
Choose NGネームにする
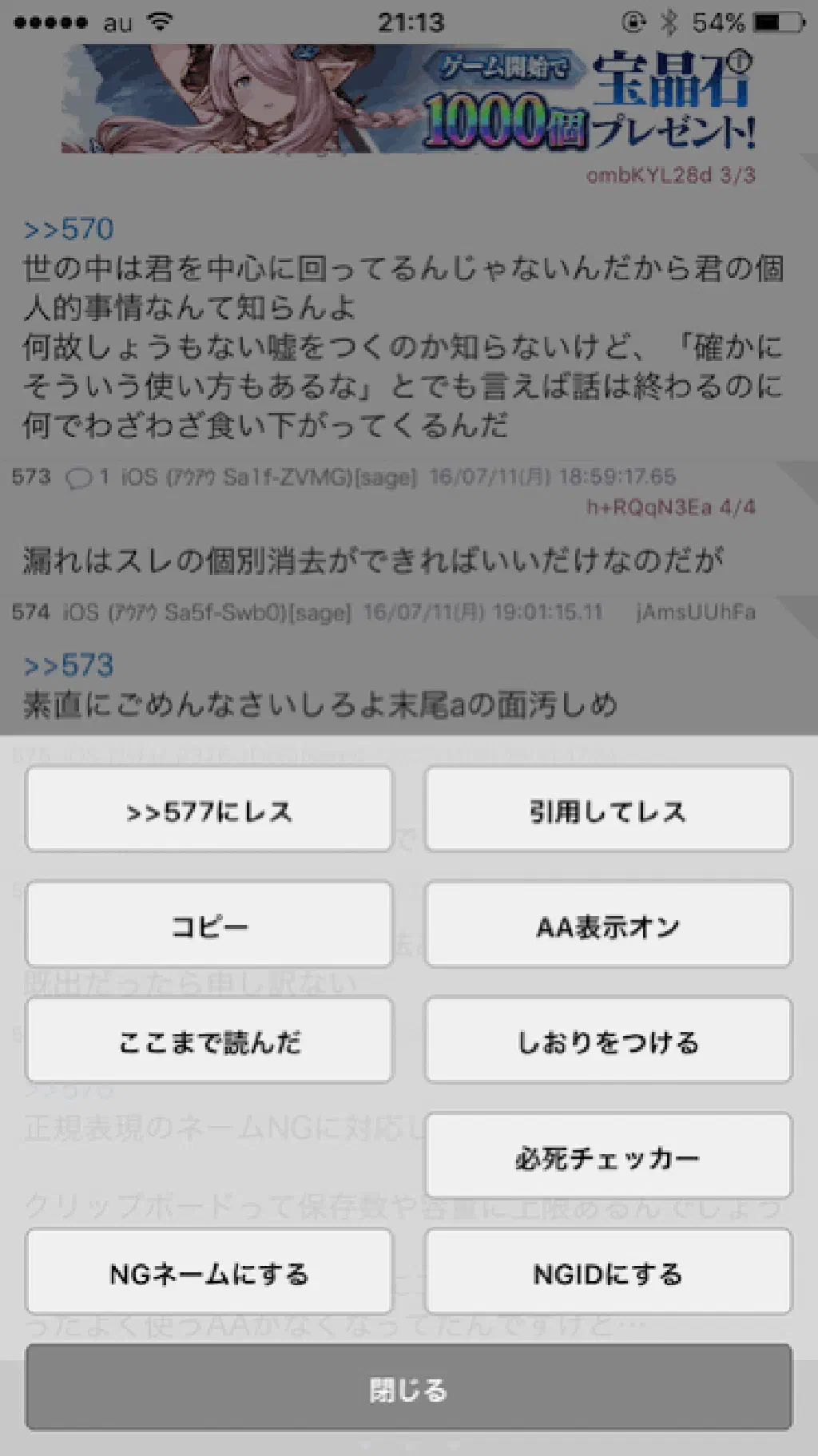point(208,1272)
